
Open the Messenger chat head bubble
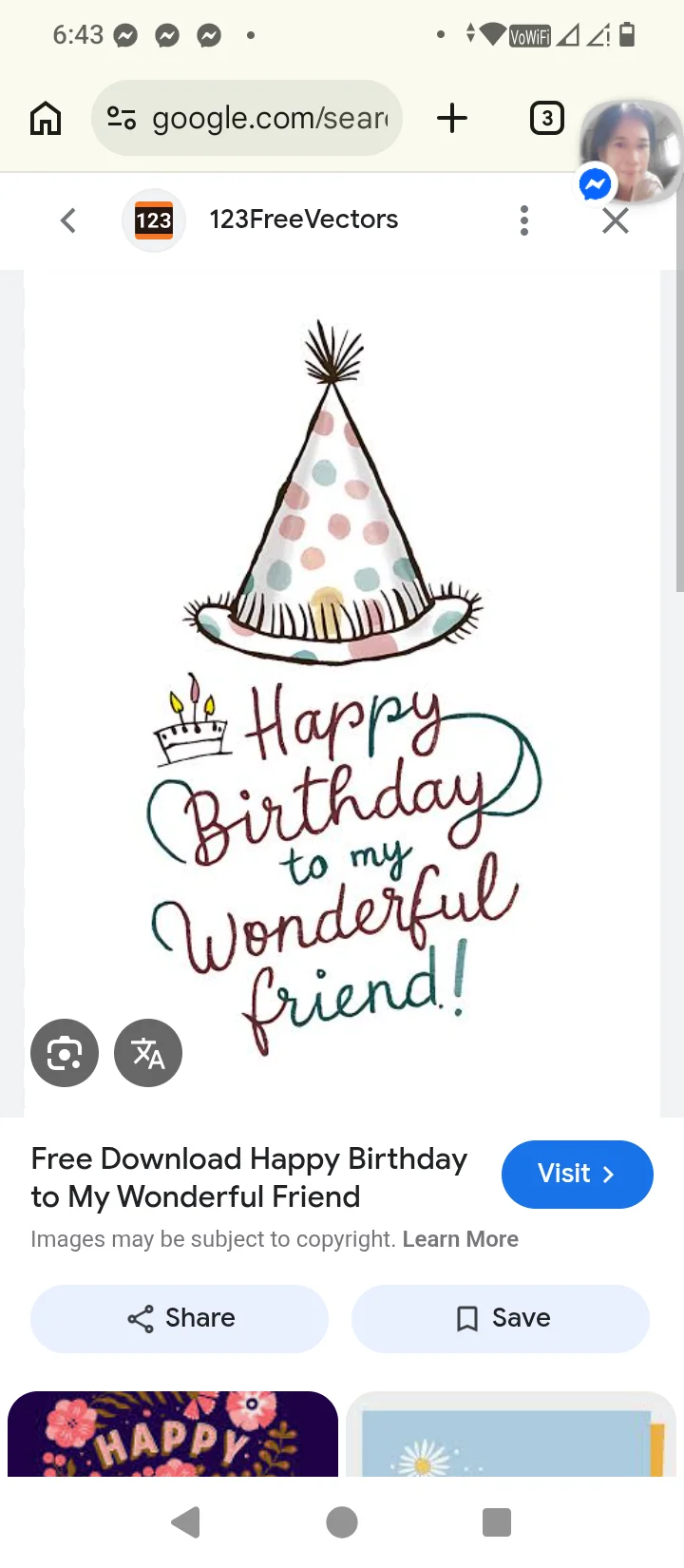[x=629, y=150]
